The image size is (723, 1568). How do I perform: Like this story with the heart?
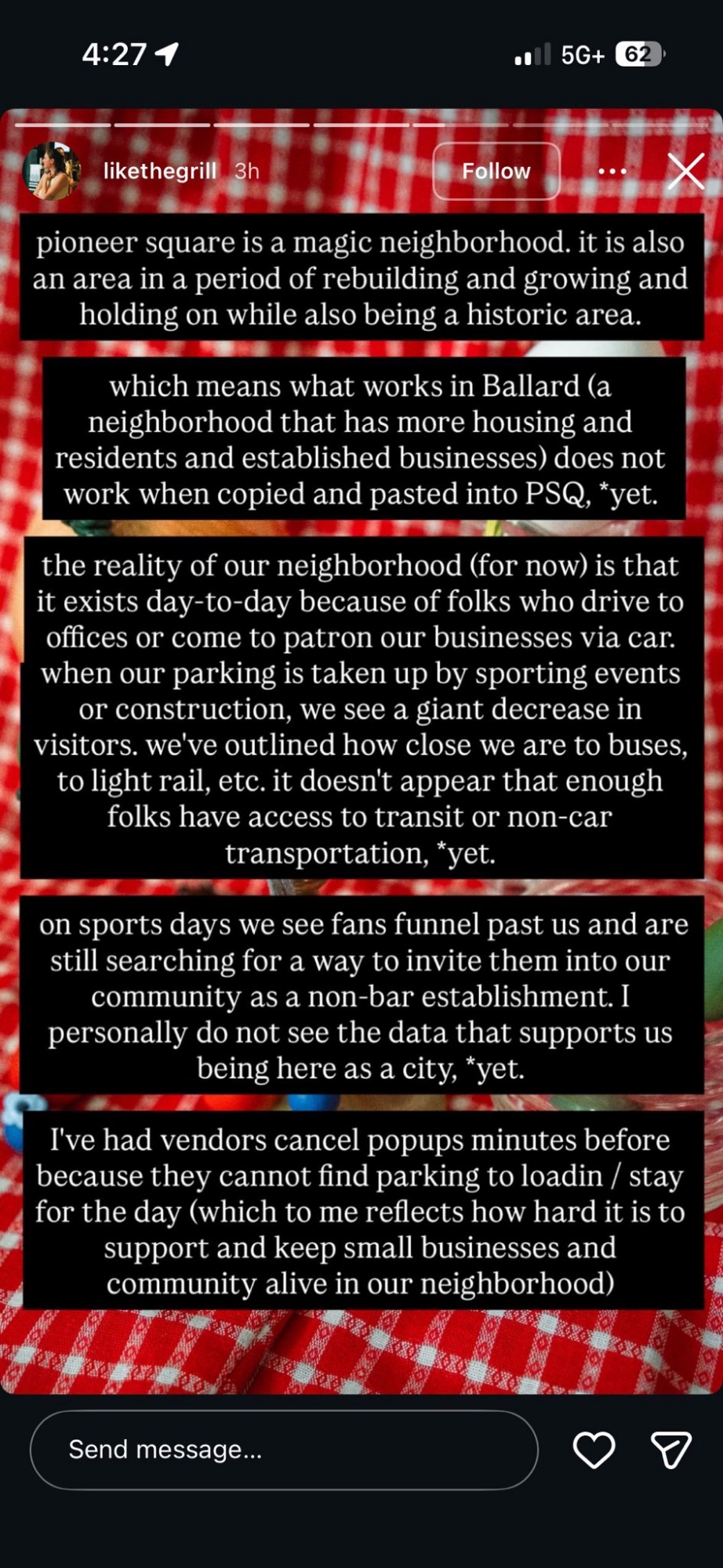tap(594, 1450)
